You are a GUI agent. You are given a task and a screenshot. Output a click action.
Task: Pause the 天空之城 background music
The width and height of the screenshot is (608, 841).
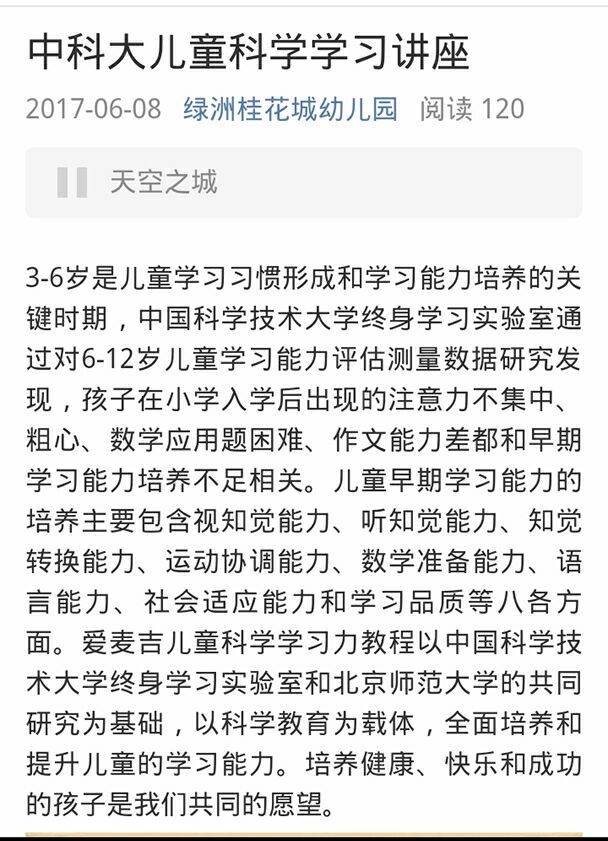[72, 182]
